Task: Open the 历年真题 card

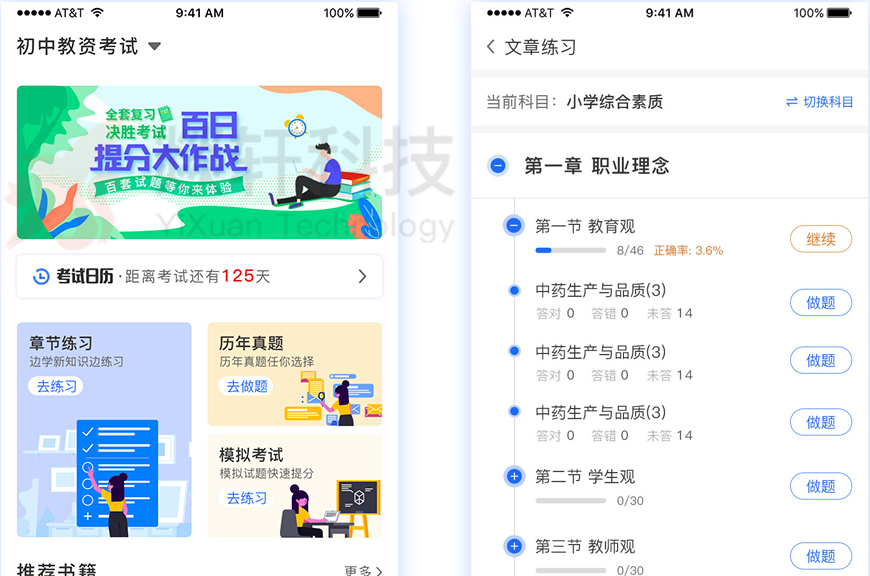Action: [294, 374]
